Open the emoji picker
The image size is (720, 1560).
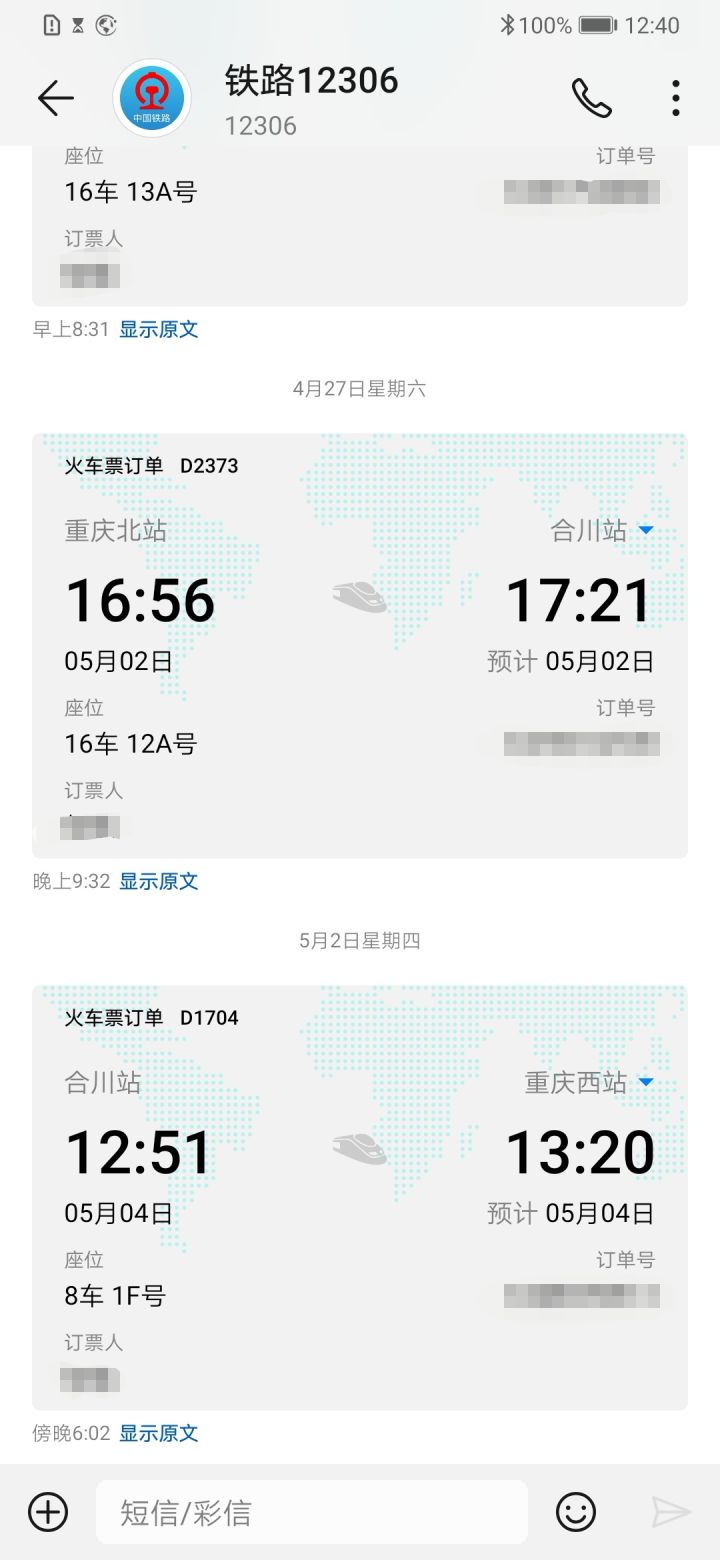(x=576, y=1512)
